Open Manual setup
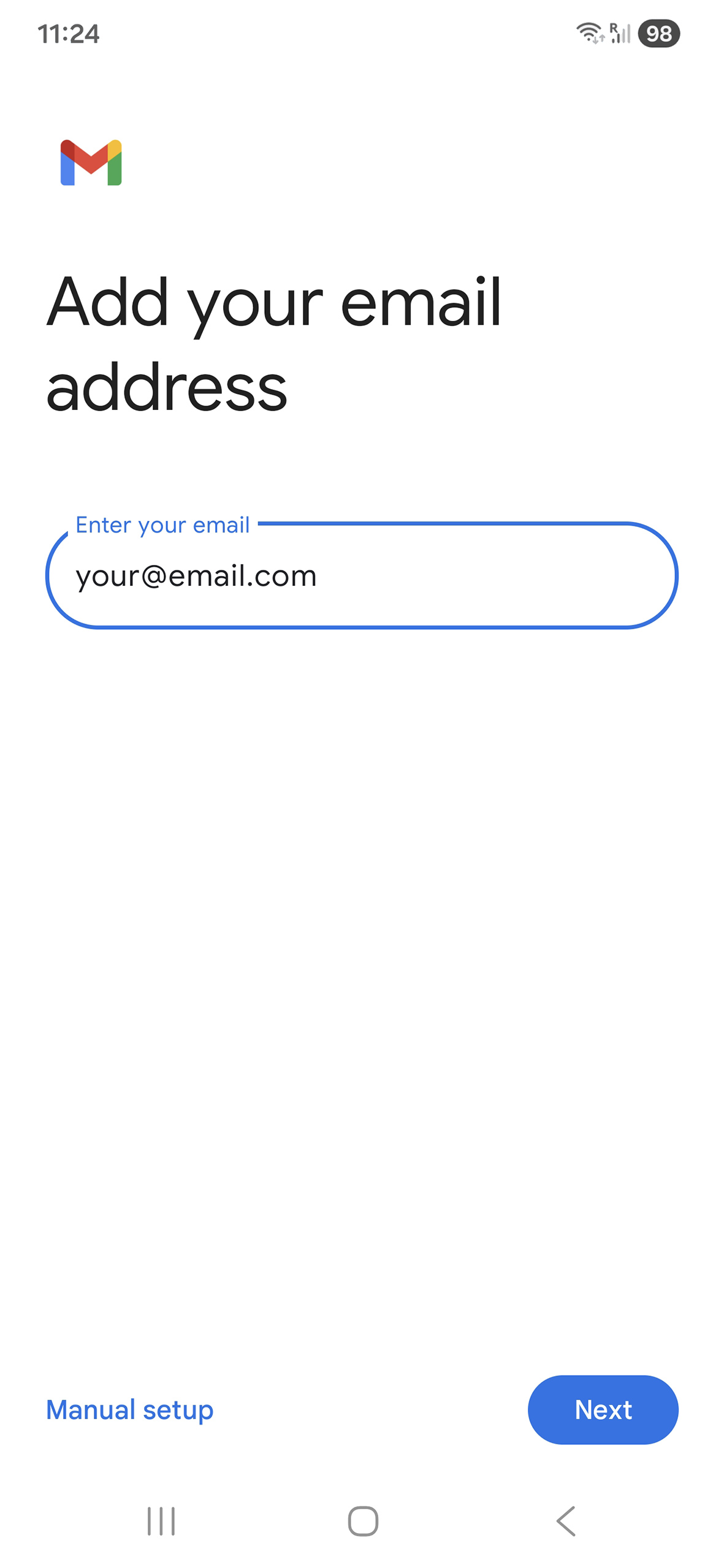Image resolution: width=724 pixels, height=1568 pixels. point(130,1409)
